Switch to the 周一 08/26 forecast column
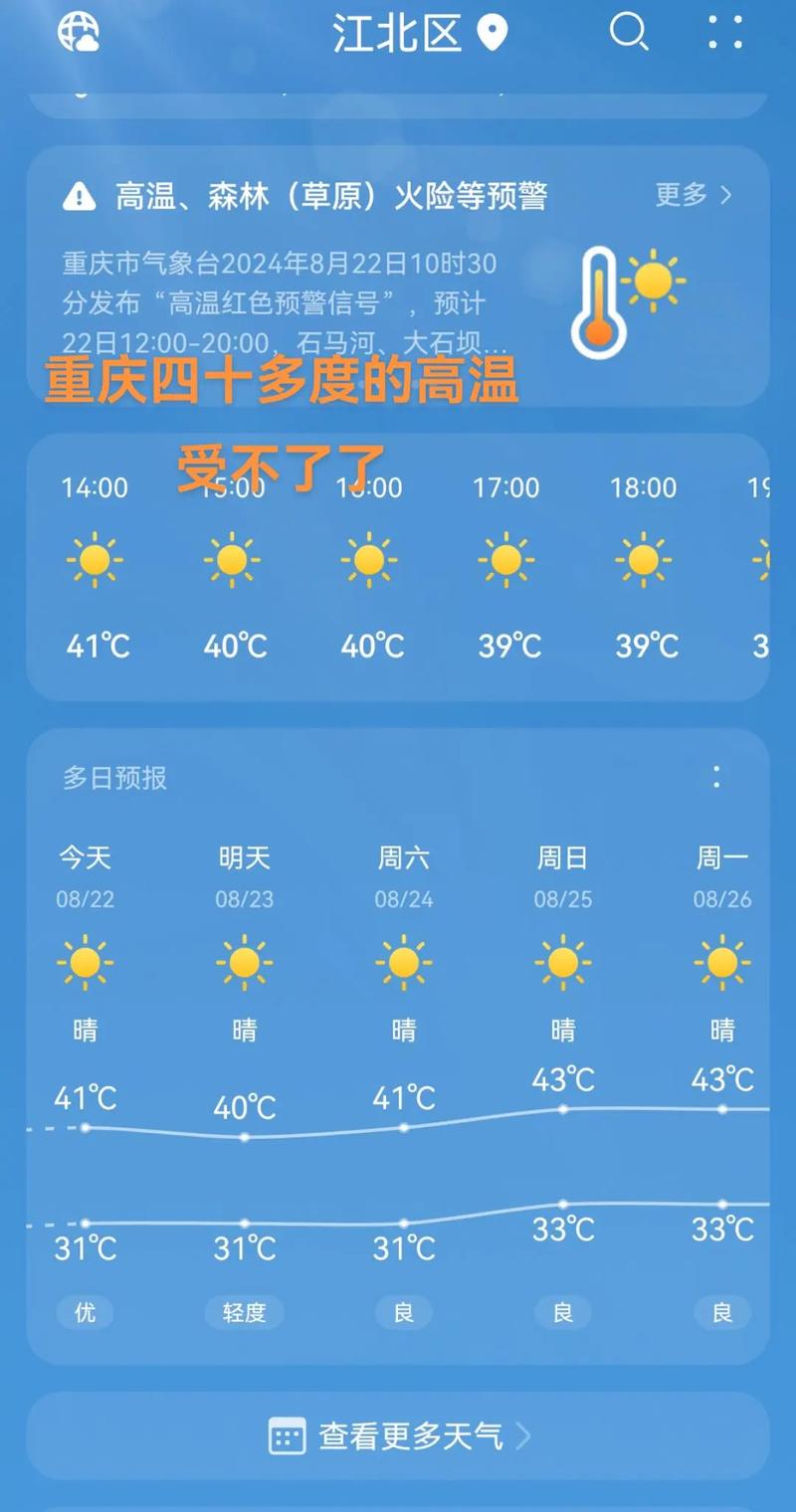Viewport: 796px width, 1512px height. 720,875
